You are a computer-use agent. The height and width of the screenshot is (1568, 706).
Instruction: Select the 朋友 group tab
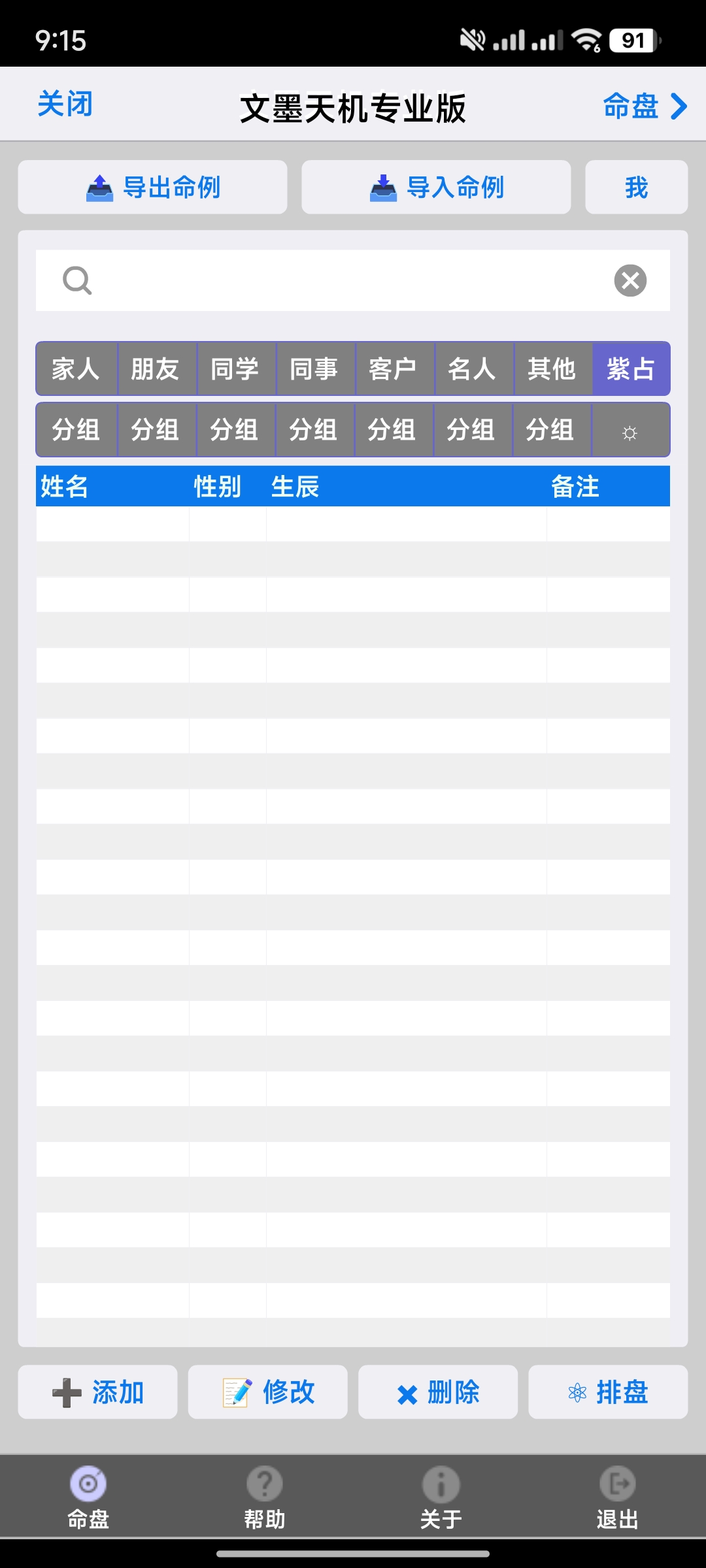pyautogui.click(x=156, y=369)
